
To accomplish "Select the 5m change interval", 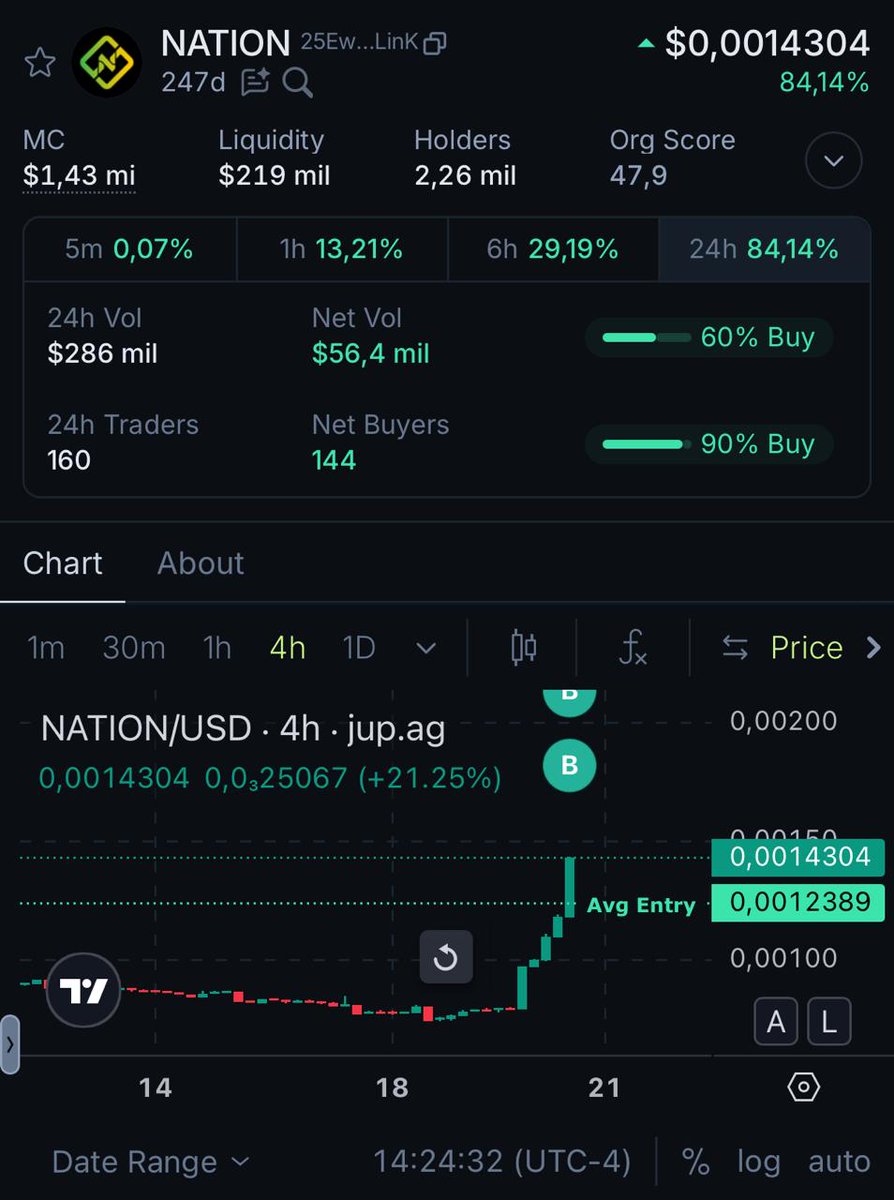I will pyautogui.click(x=130, y=249).
